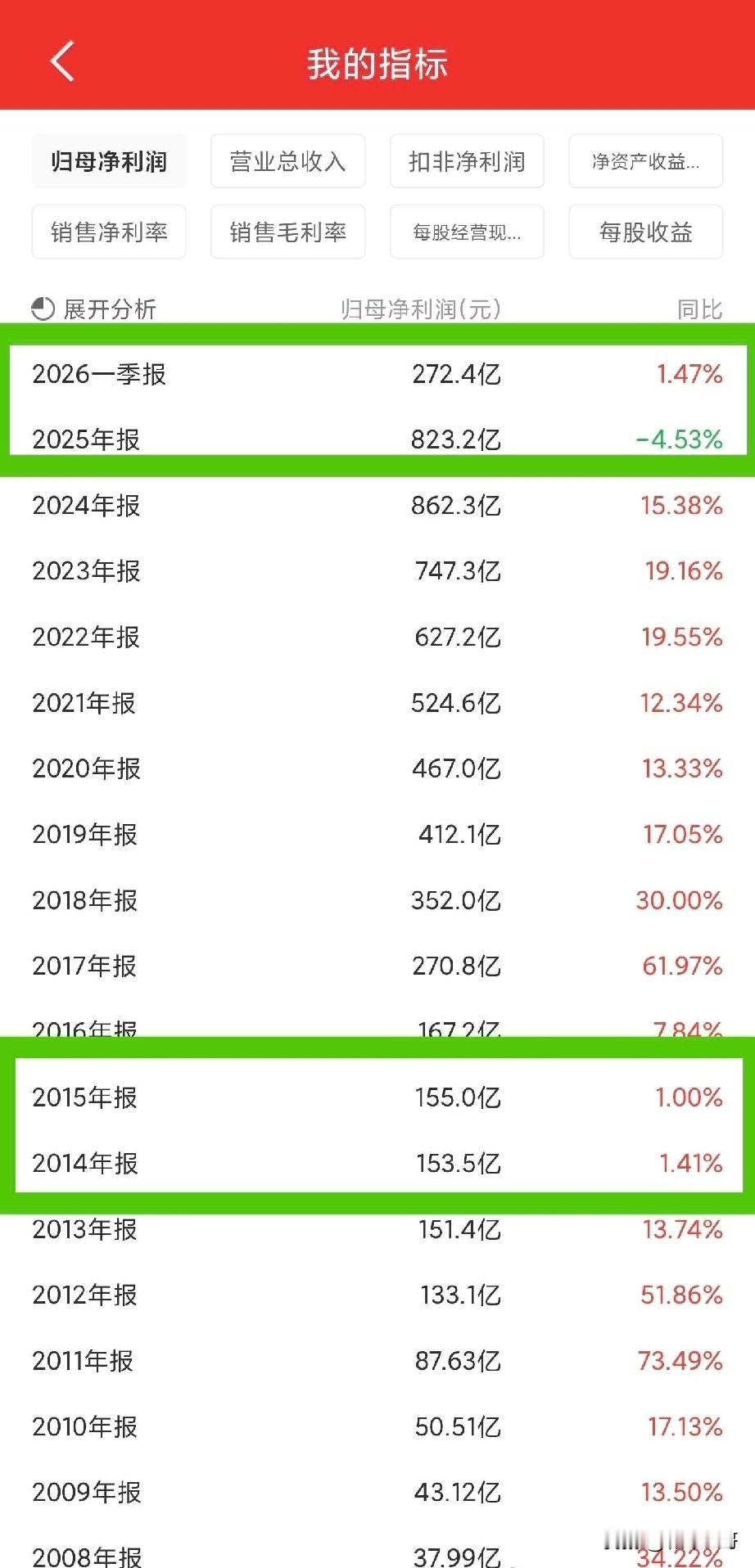The height and width of the screenshot is (1568, 755).
Task: Switch to the 营业总收入 metric tab
Action: pyautogui.click(x=287, y=161)
